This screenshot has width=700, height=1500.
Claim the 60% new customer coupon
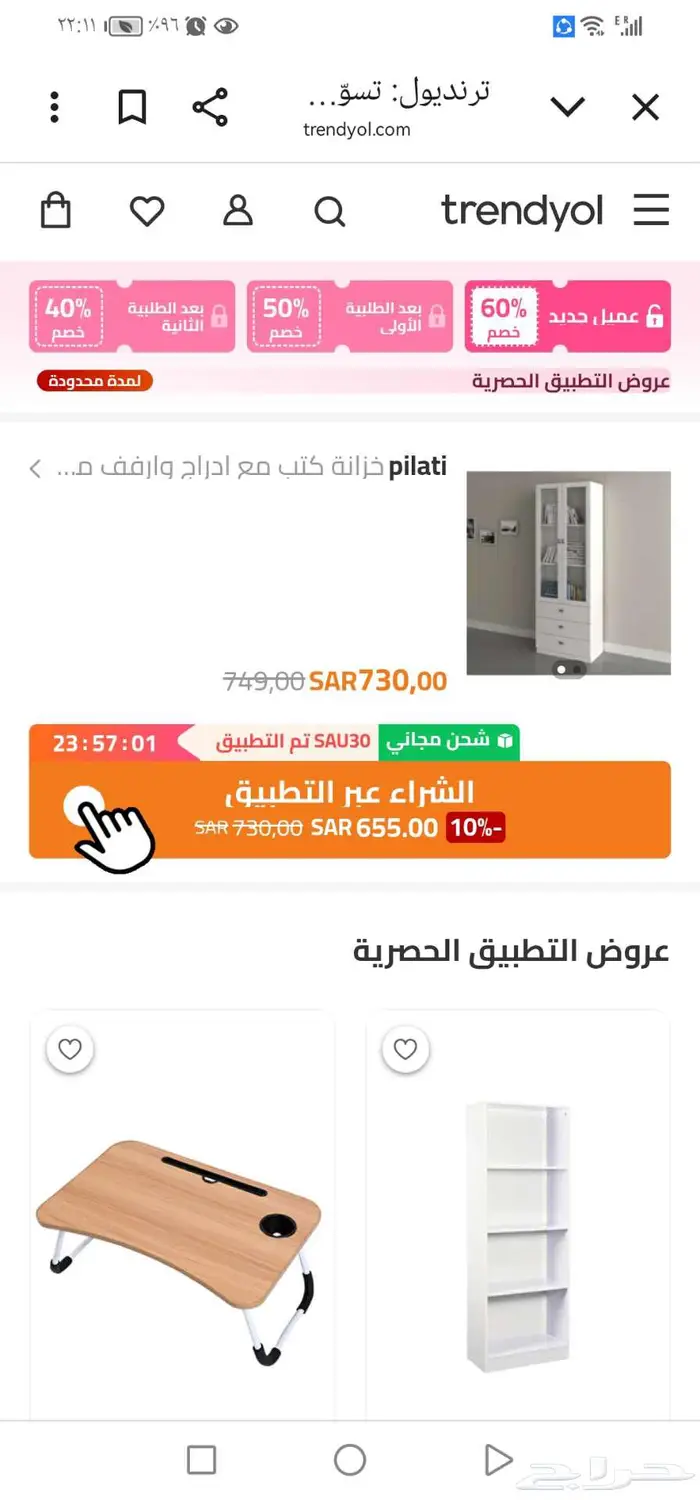tap(567, 317)
